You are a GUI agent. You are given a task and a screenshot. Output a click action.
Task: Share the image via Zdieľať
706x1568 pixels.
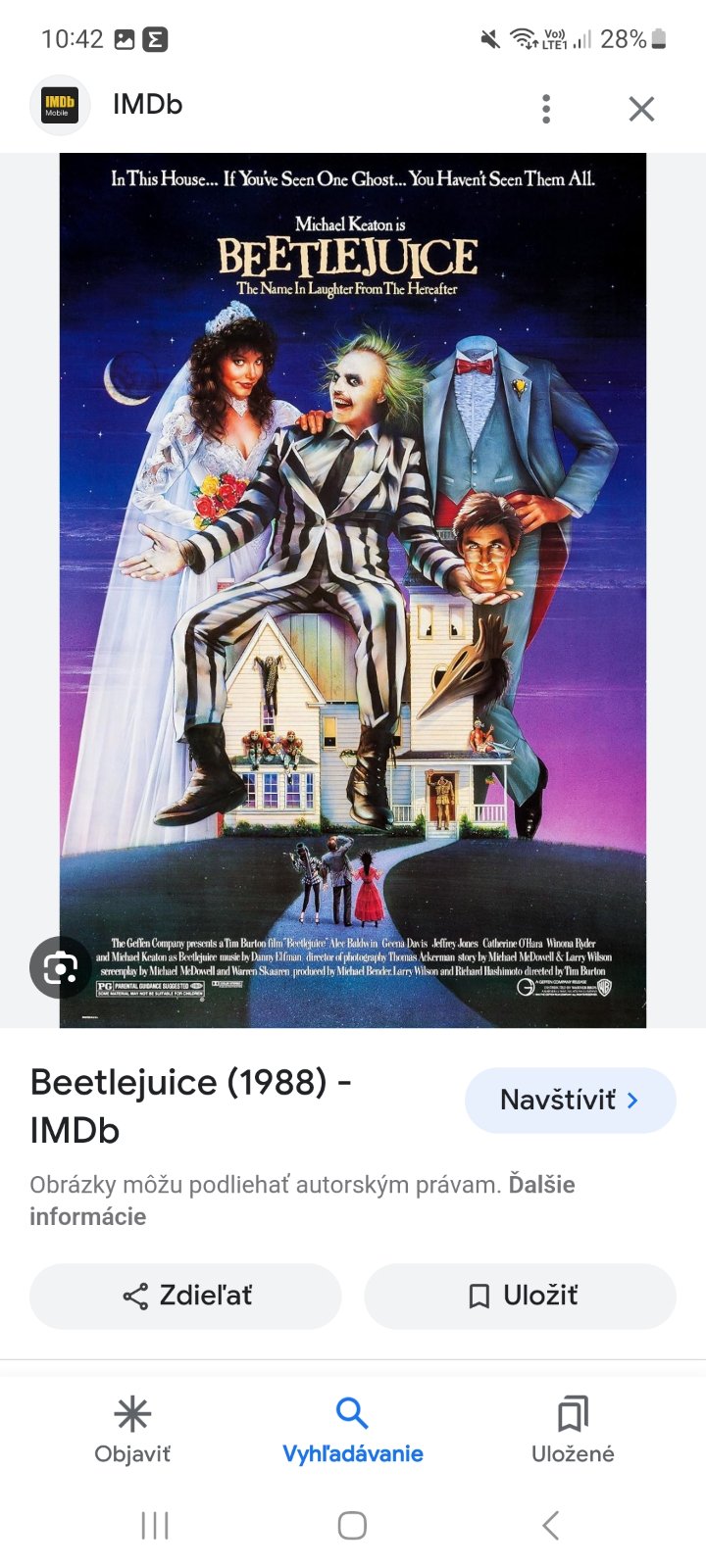[x=185, y=1296]
